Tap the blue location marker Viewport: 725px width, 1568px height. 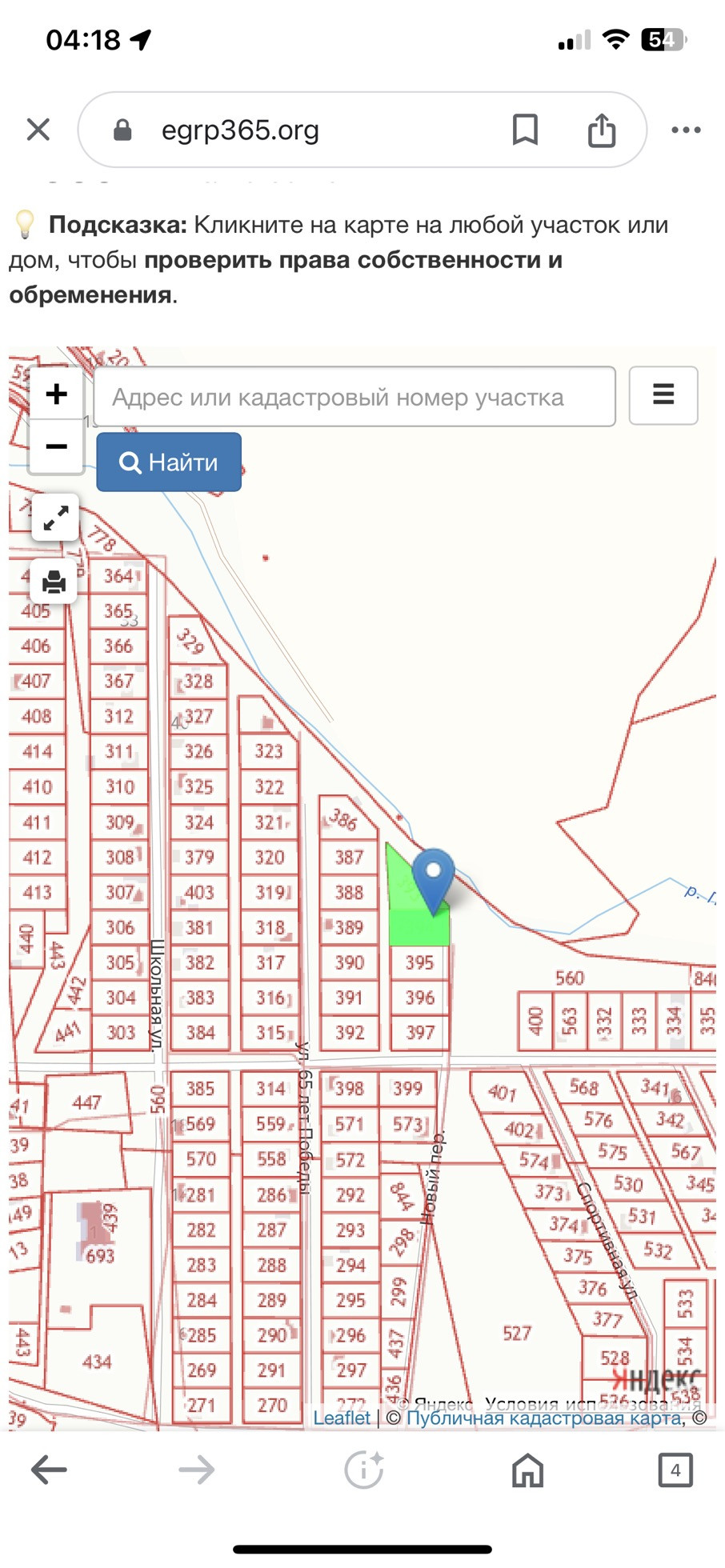pyautogui.click(x=434, y=876)
